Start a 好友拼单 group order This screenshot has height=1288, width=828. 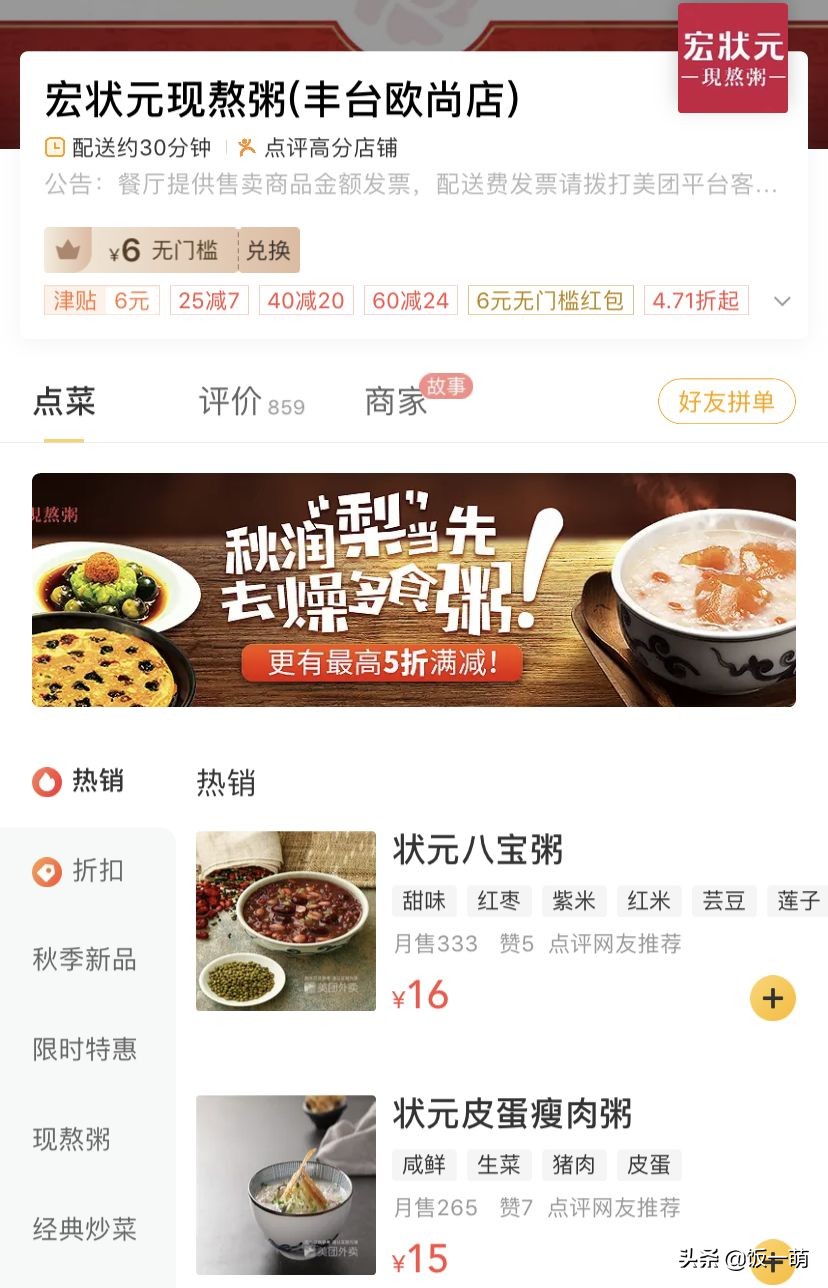(726, 400)
